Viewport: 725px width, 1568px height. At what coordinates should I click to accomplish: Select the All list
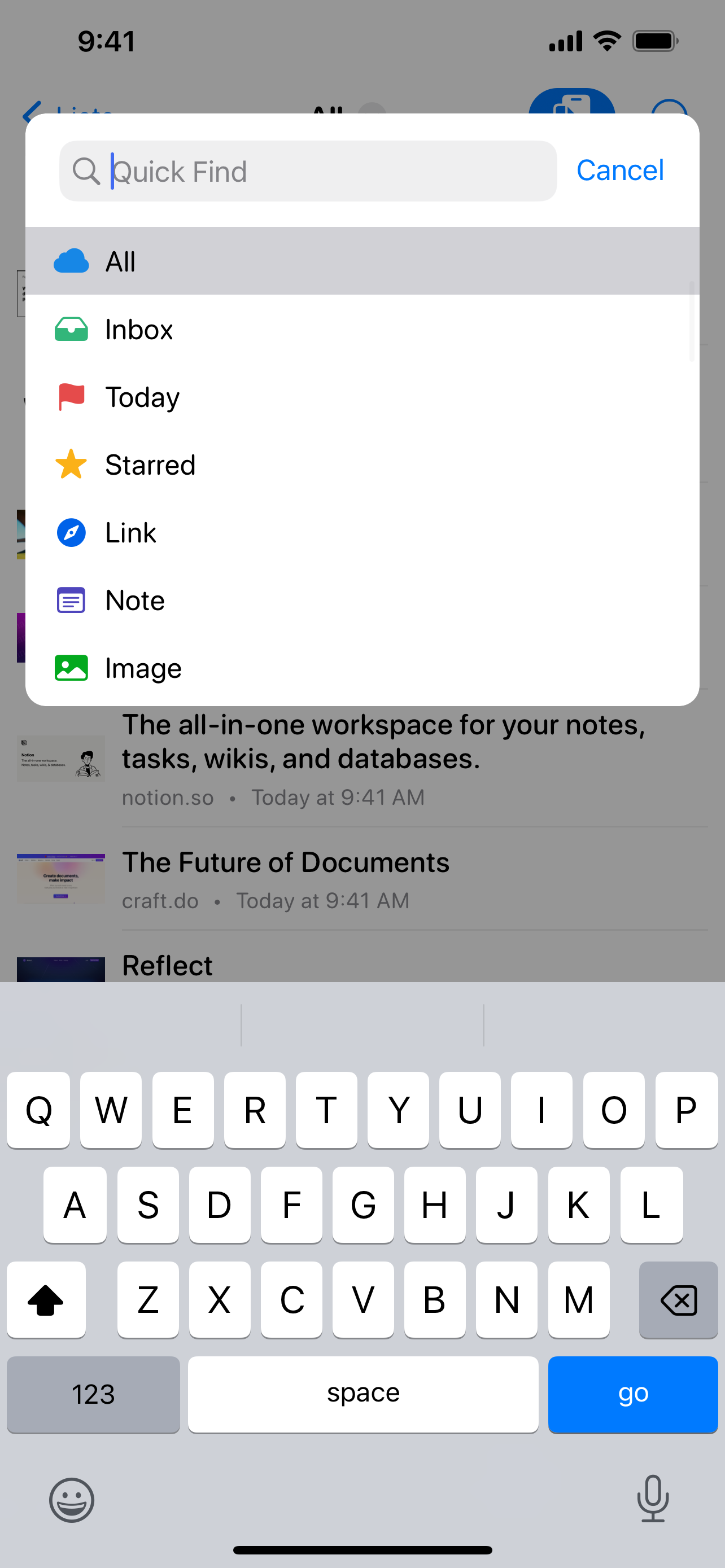361,262
